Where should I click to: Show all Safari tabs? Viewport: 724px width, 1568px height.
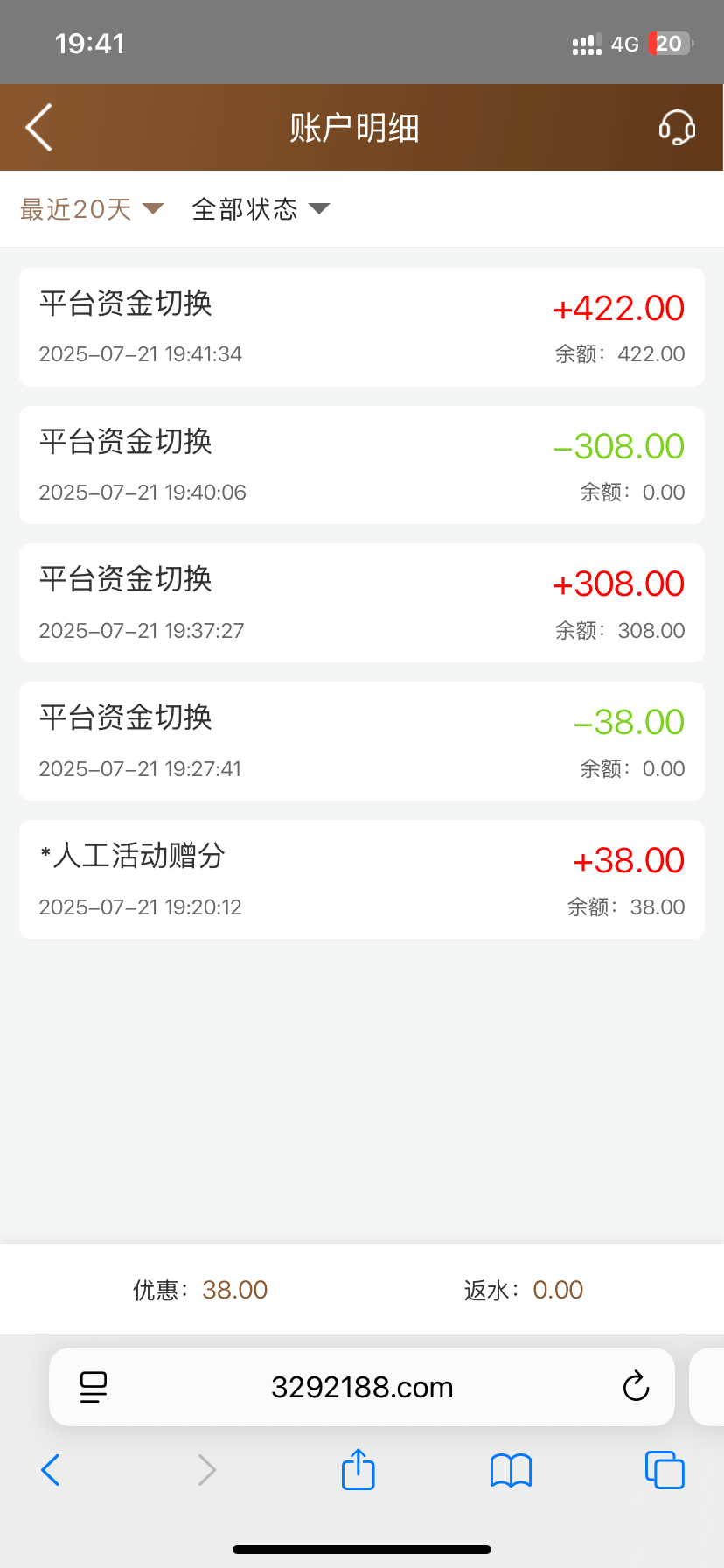(665, 1470)
